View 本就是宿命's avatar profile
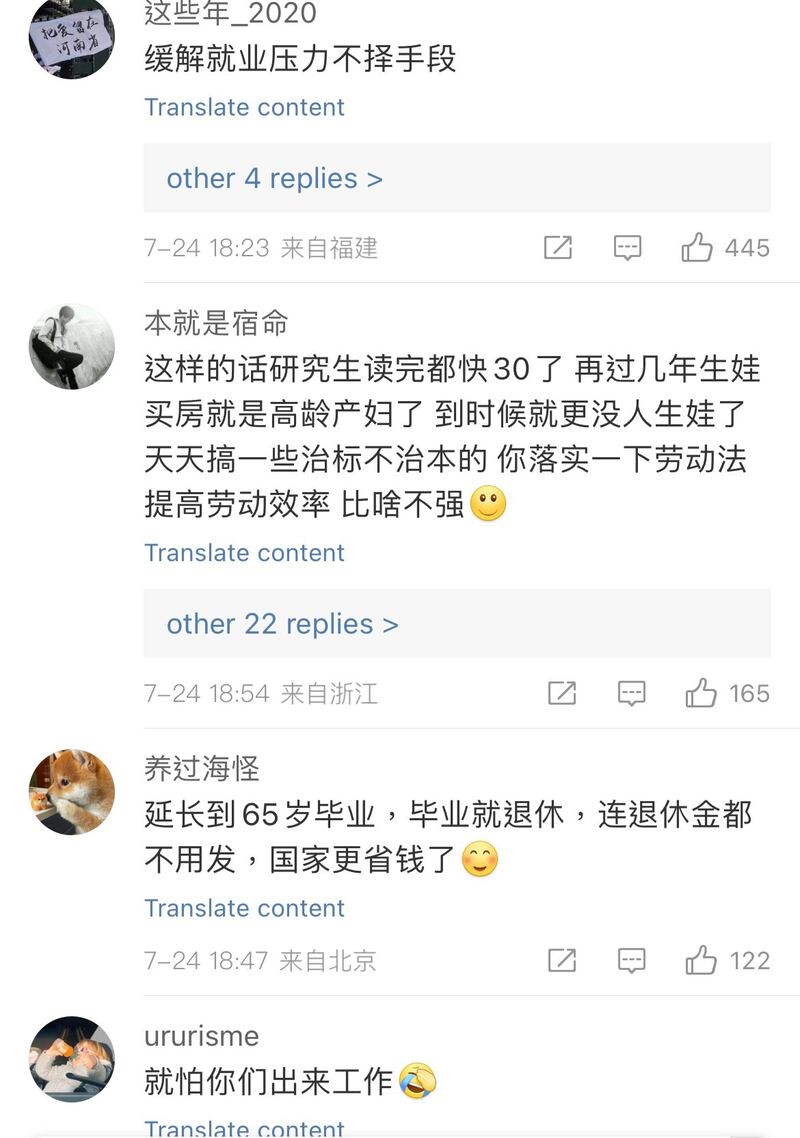 point(71,347)
